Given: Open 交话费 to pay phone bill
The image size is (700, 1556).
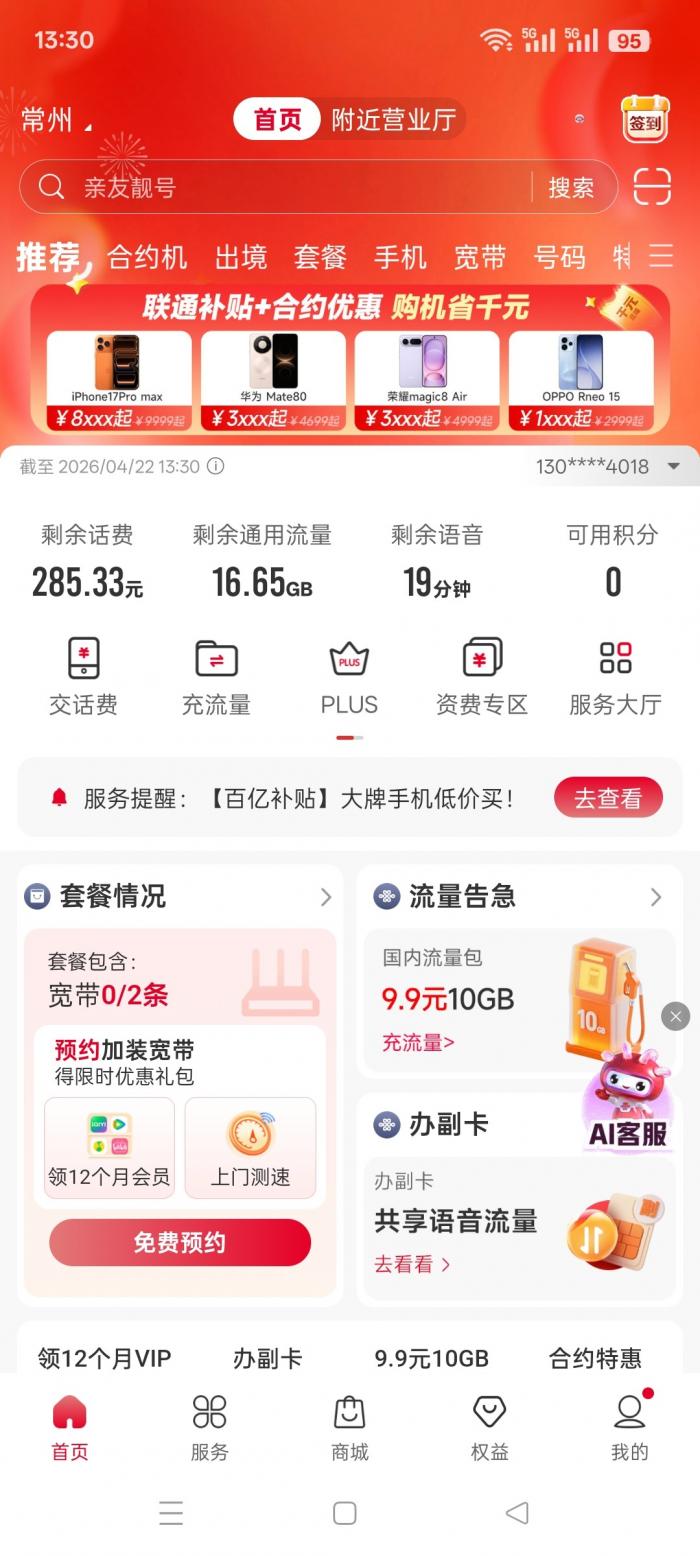Looking at the screenshot, I should click(83, 677).
